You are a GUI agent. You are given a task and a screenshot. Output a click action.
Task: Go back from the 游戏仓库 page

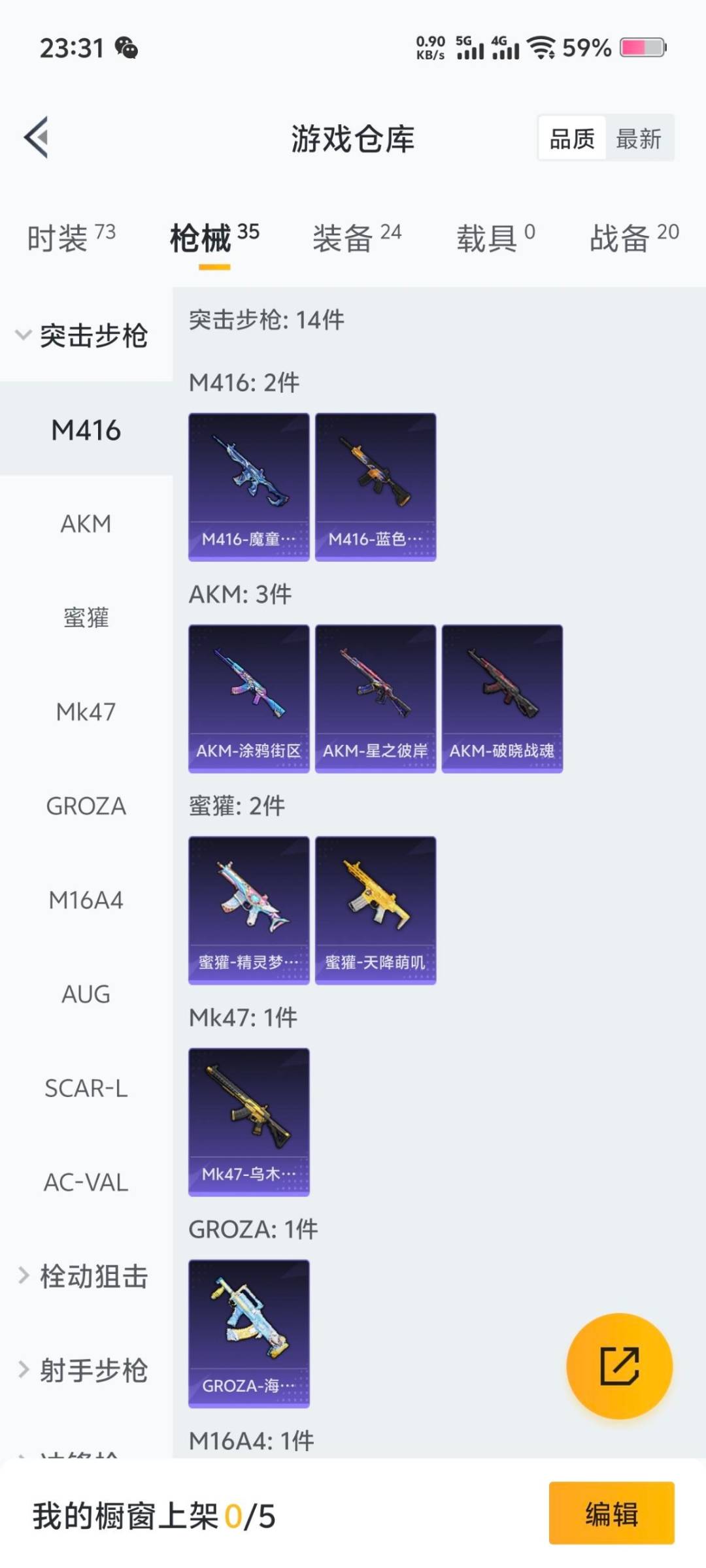(x=37, y=137)
